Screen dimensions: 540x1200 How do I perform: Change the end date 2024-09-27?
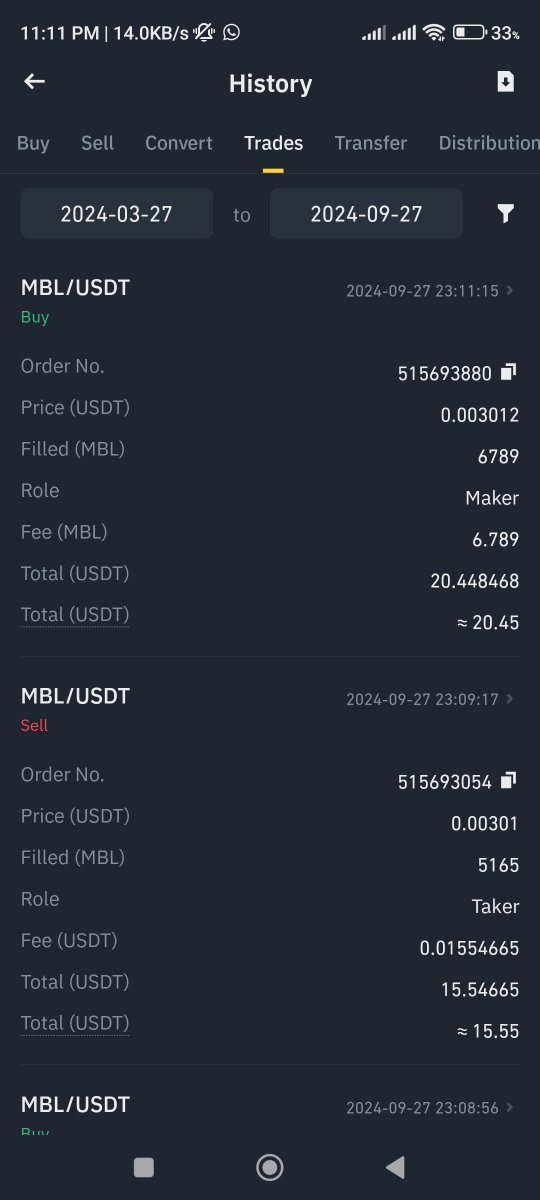(x=366, y=213)
